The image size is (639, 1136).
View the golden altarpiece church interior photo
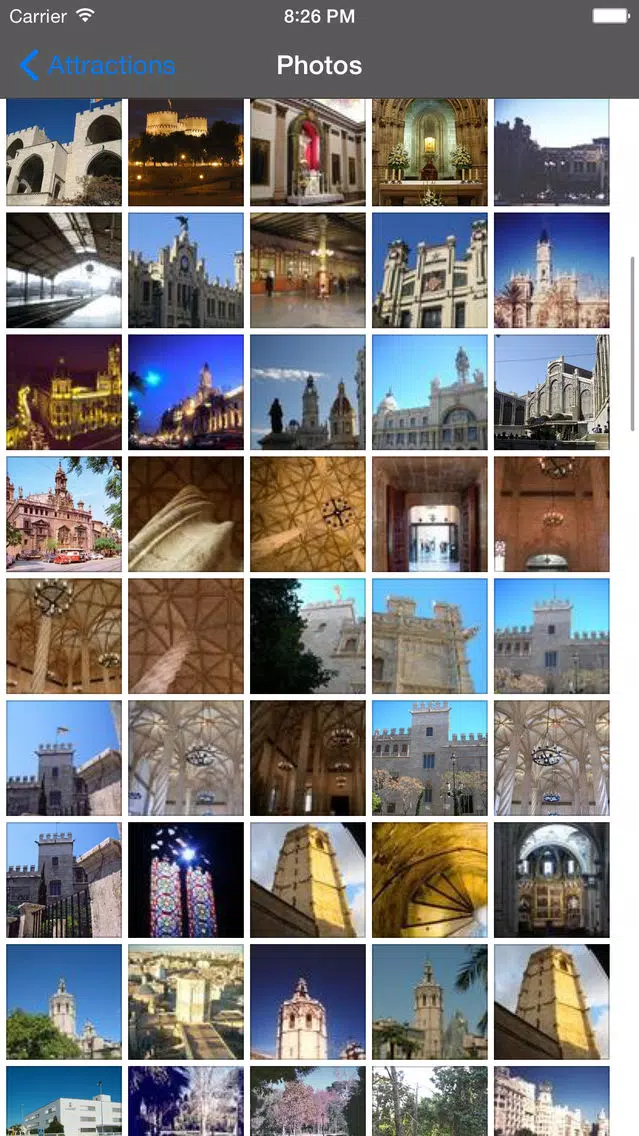tap(552, 880)
